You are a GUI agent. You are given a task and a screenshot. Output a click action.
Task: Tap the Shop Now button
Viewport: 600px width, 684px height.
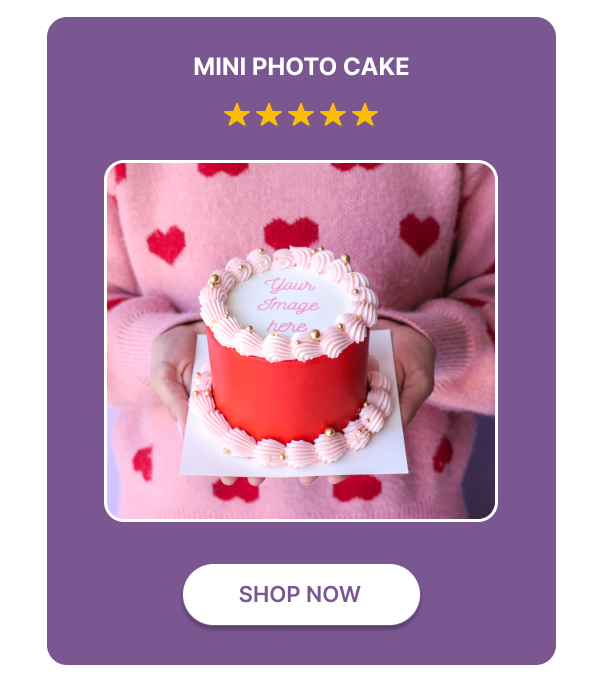[x=300, y=594]
